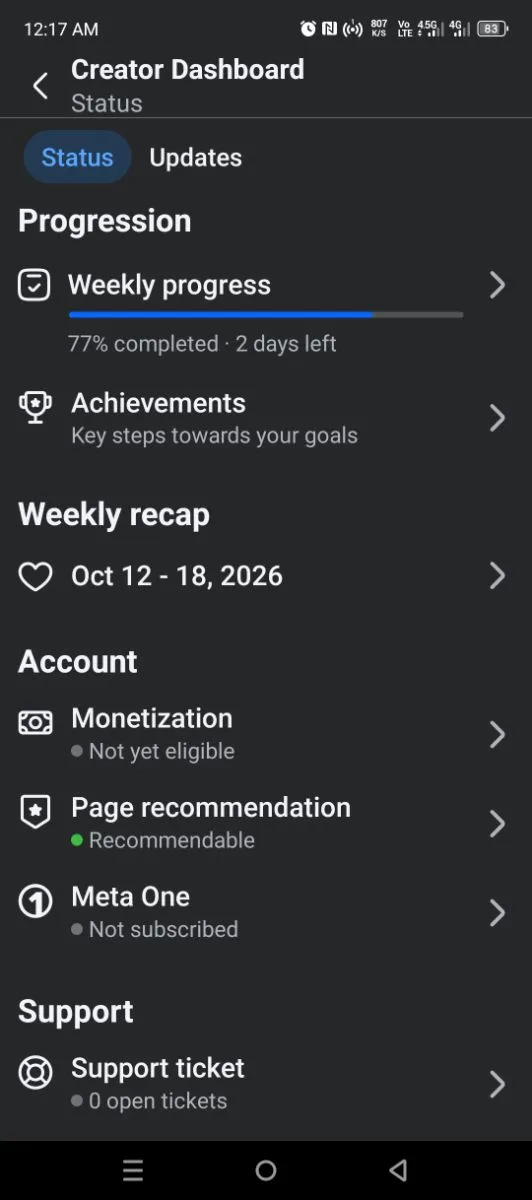Image resolution: width=532 pixels, height=1200 pixels.
Task: Tap the system home button
Action: point(266,1170)
